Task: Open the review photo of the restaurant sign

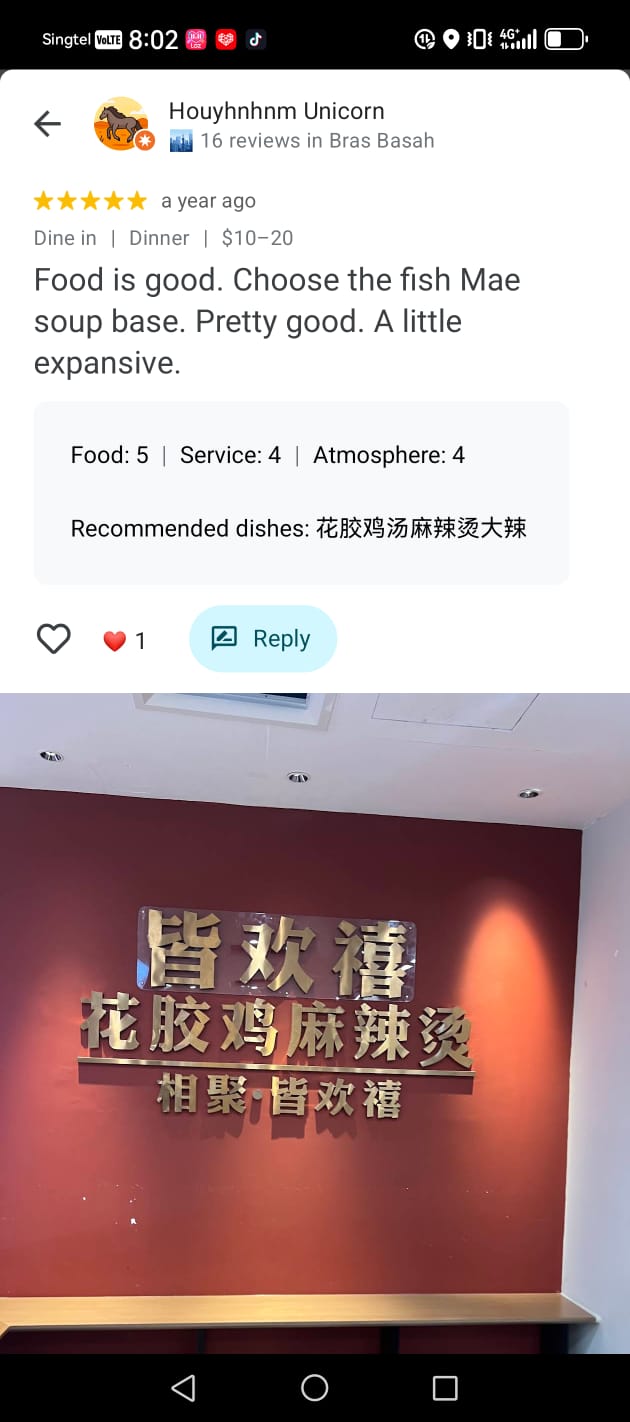Action: (315, 1020)
